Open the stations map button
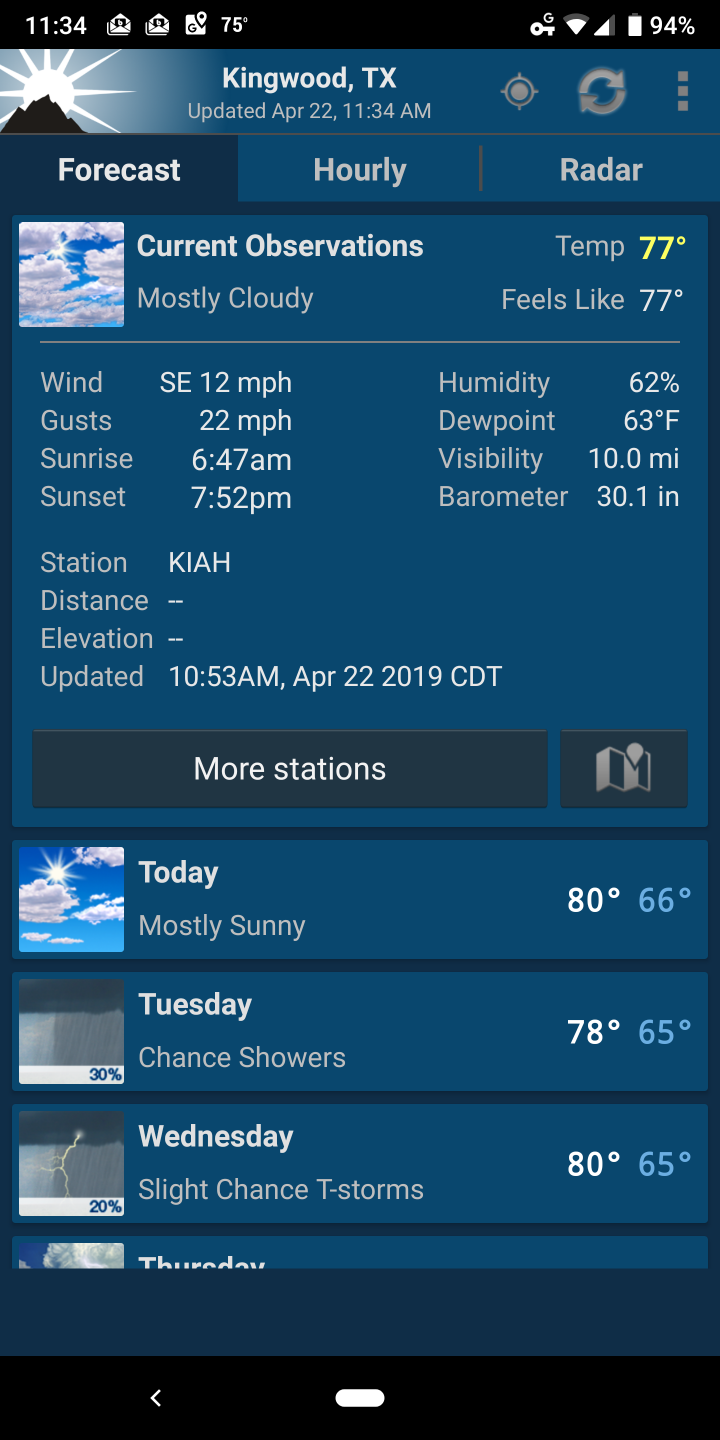The height and width of the screenshot is (1440, 720). [624, 769]
